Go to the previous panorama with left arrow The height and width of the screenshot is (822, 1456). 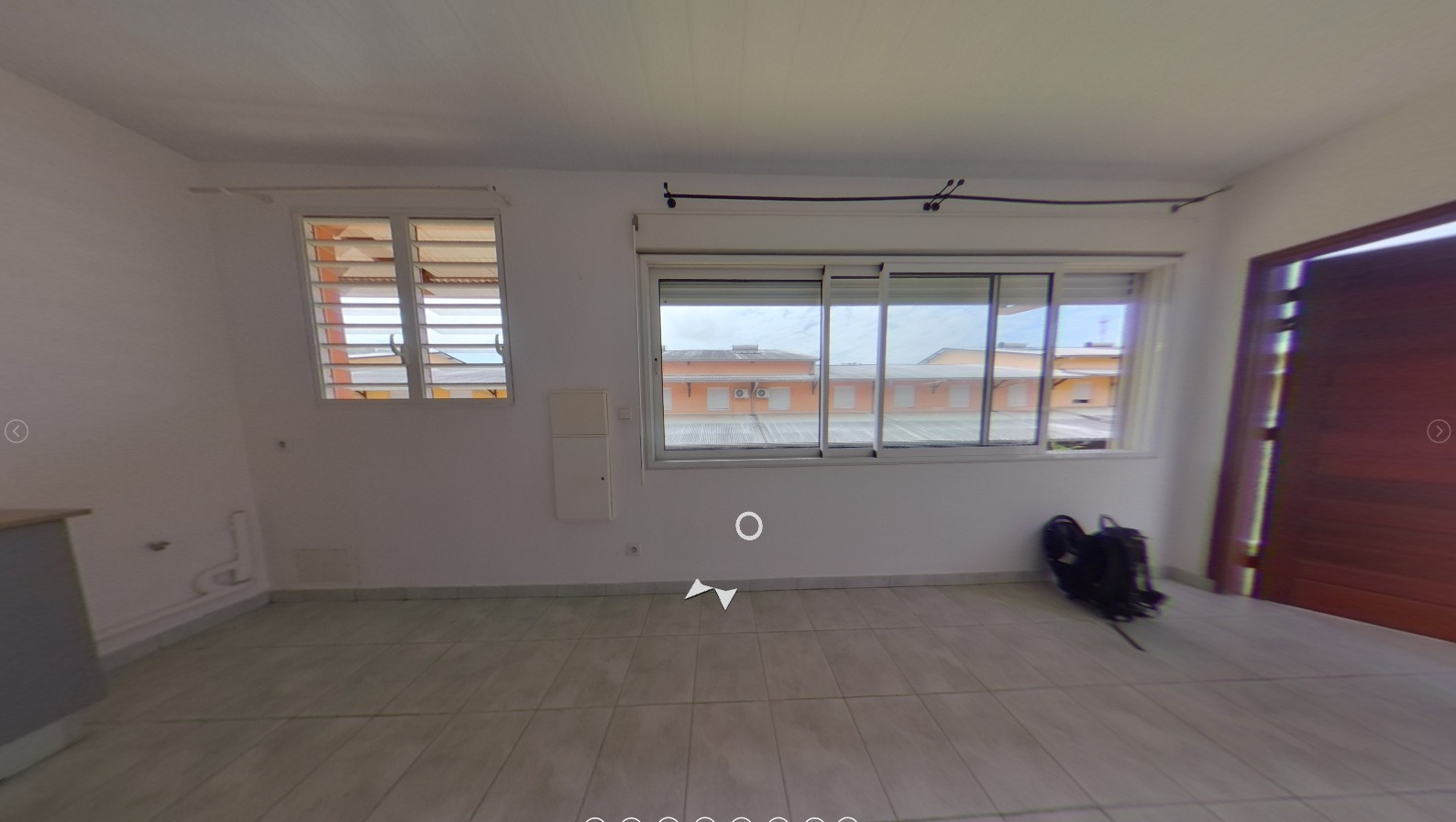point(16,431)
